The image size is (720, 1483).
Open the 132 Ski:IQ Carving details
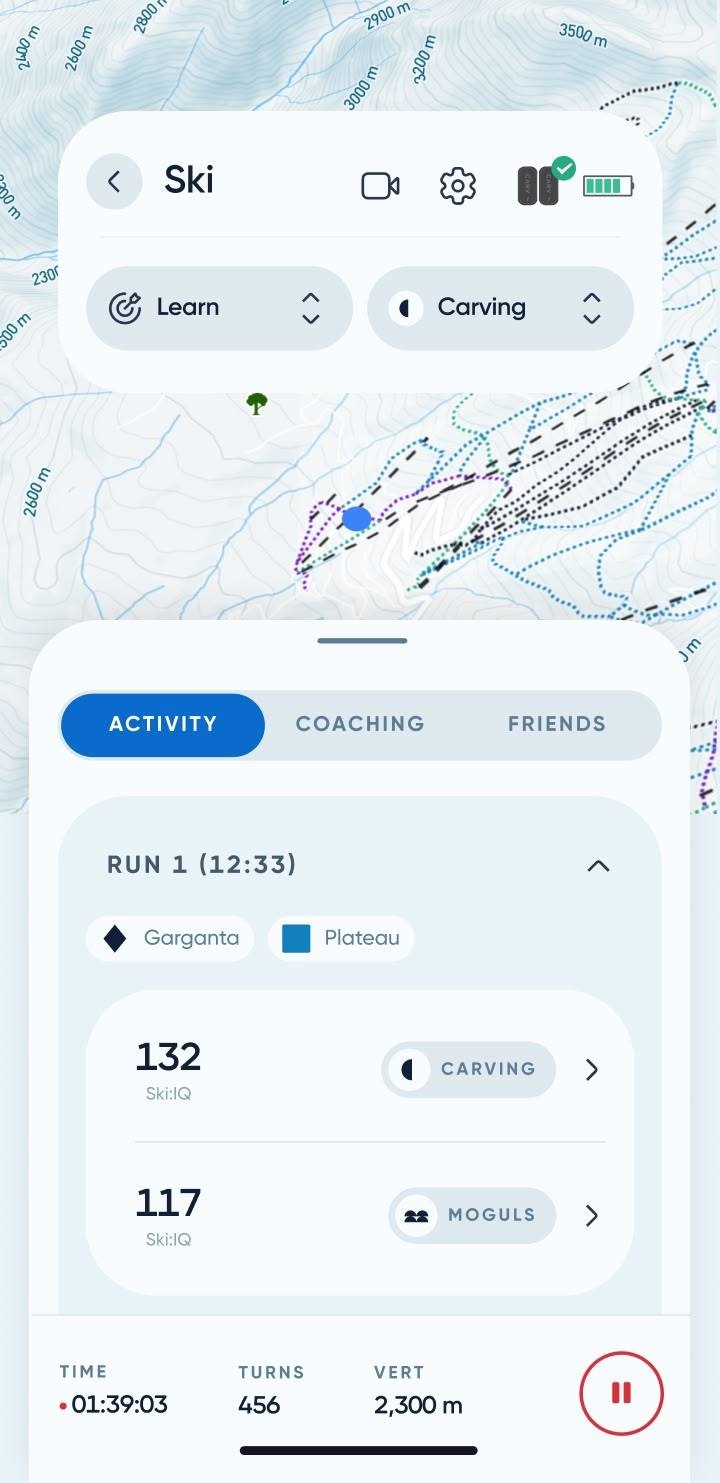(591, 1070)
